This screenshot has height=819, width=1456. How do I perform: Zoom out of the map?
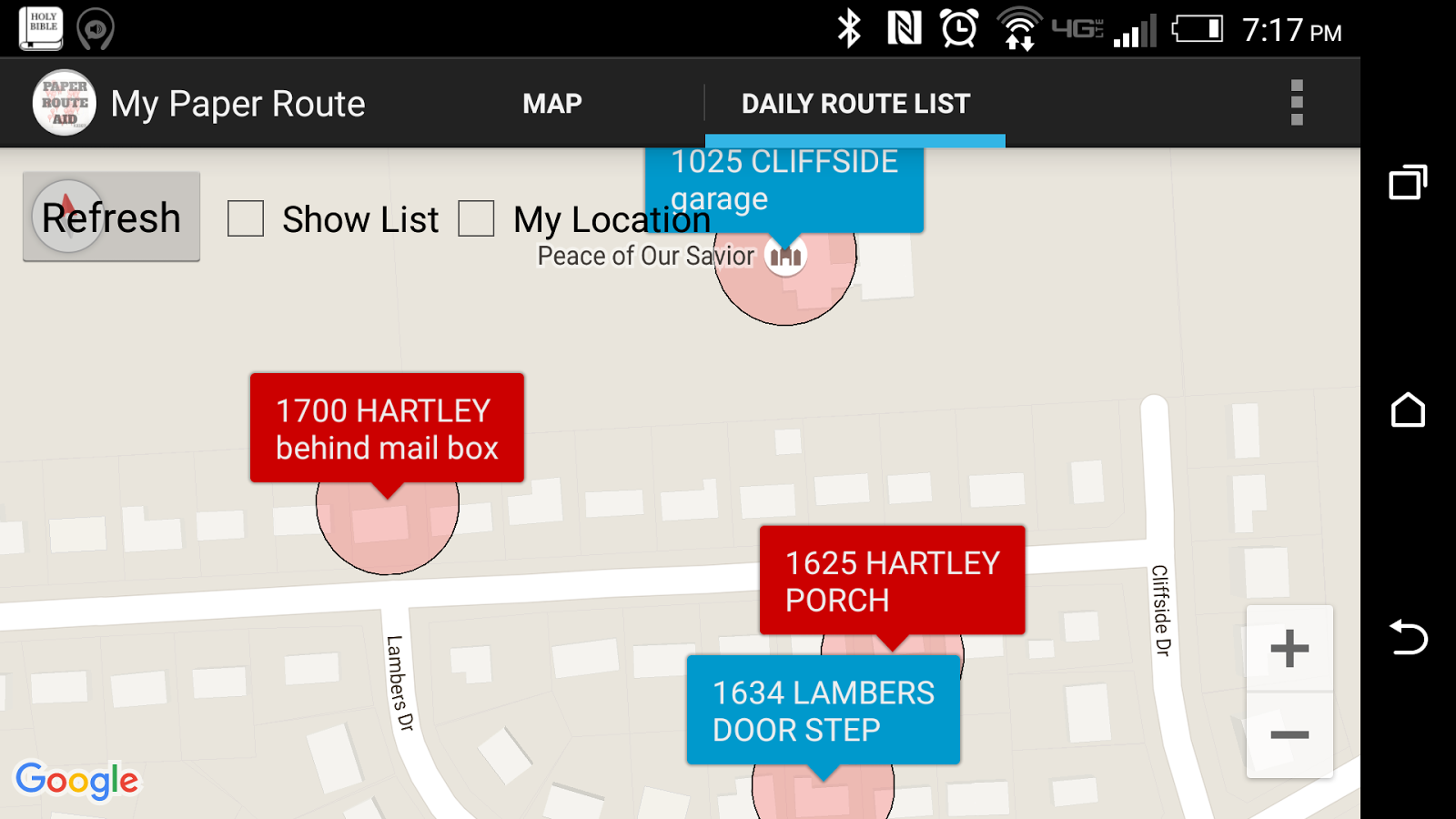coord(1289,734)
